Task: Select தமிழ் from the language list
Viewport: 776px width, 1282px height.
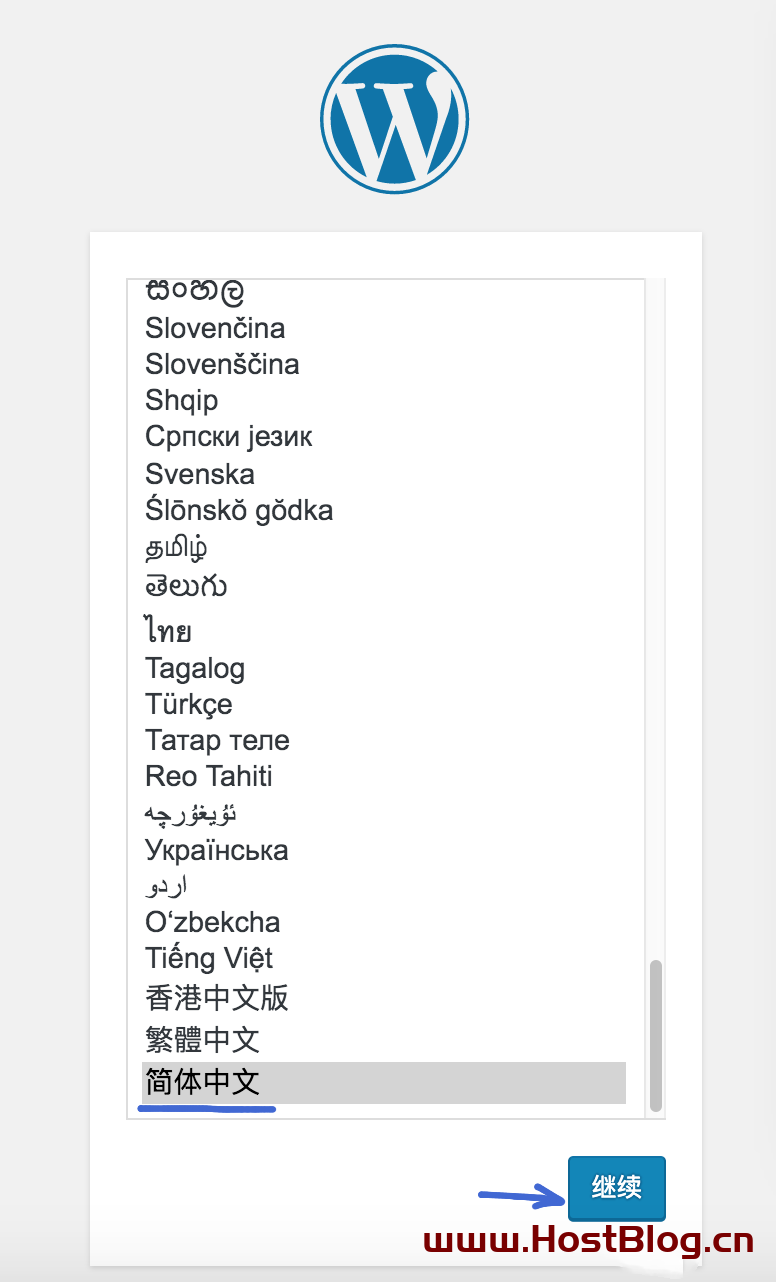Action: pyautogui.click(x=384, y=548)
